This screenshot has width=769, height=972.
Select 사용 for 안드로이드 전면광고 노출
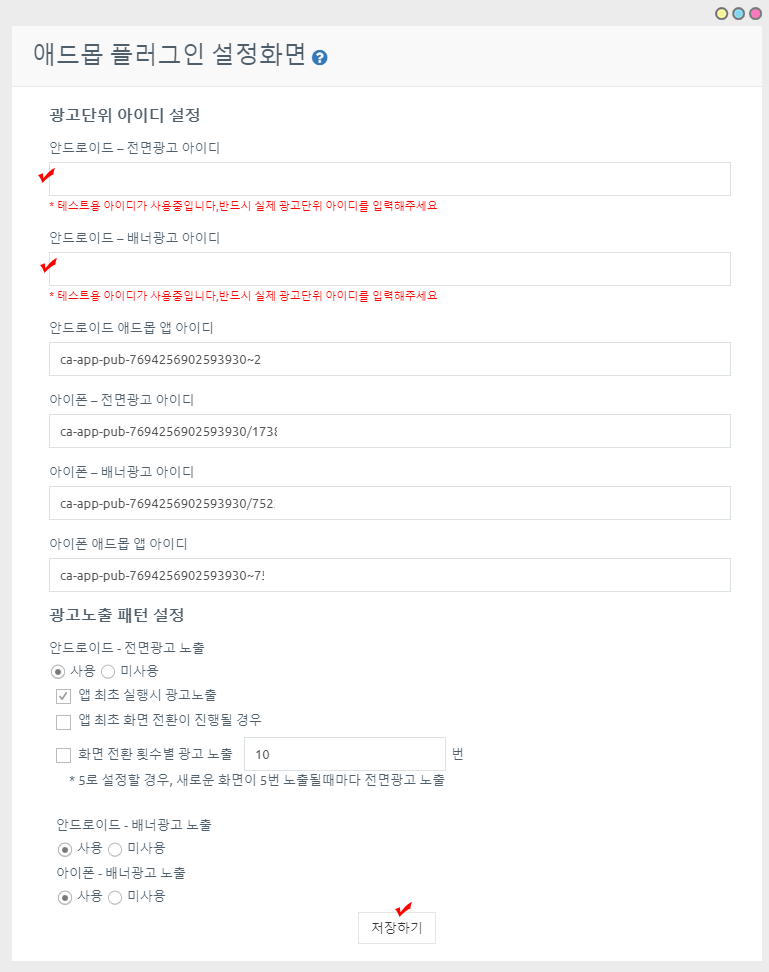pyautogui.click(x=58, y=671)
